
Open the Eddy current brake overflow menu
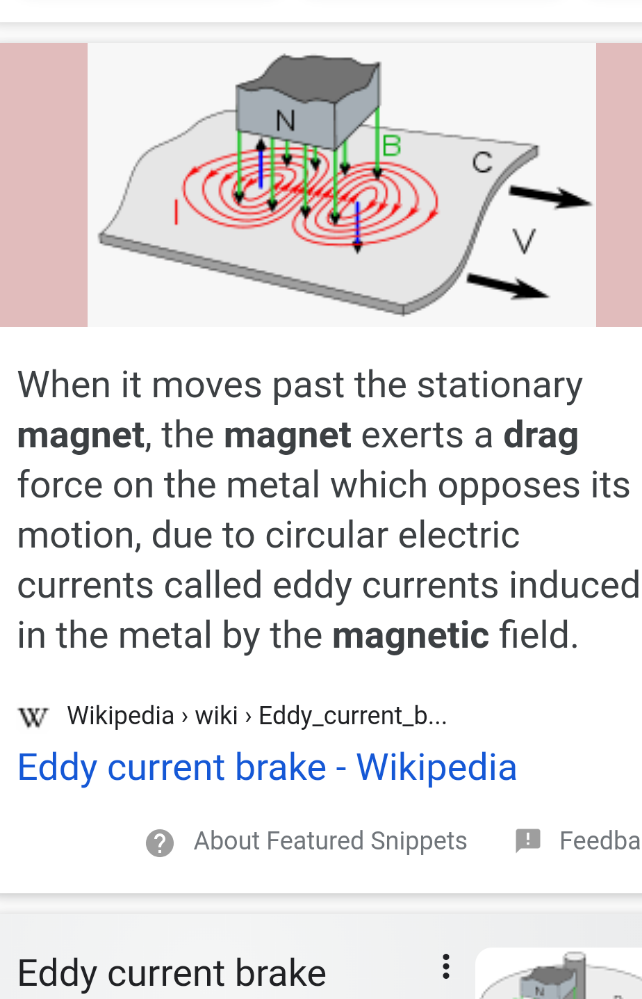click(446, 967)
